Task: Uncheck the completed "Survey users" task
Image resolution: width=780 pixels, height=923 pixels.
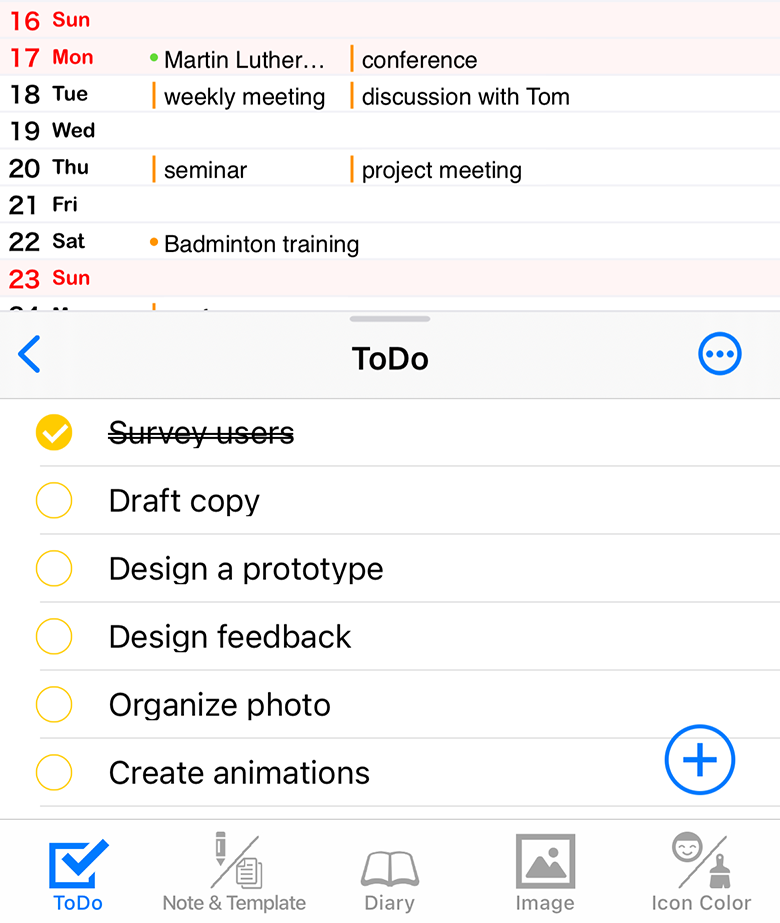Action: [x=54, y=433]
